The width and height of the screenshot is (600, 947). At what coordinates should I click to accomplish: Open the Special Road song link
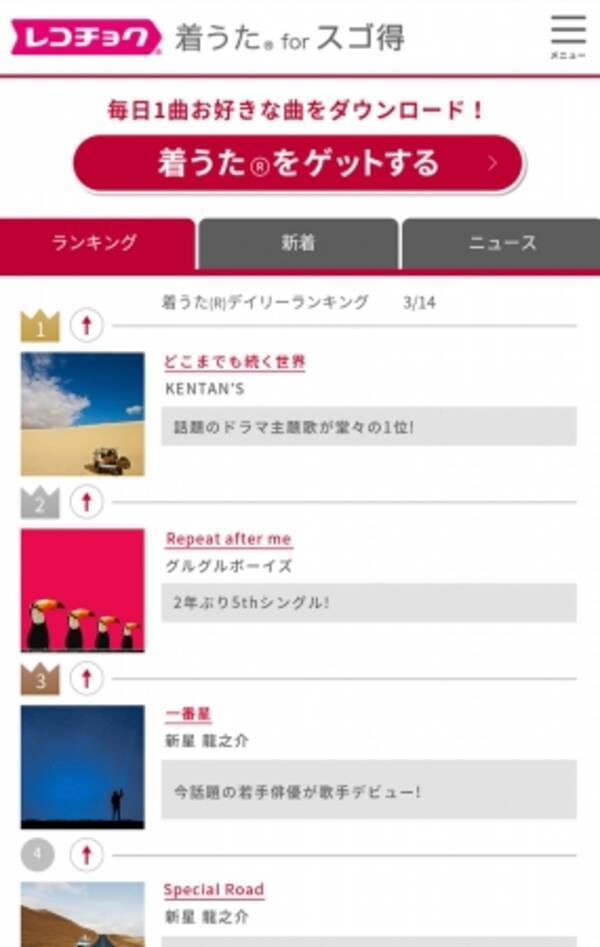click(214, 889)
